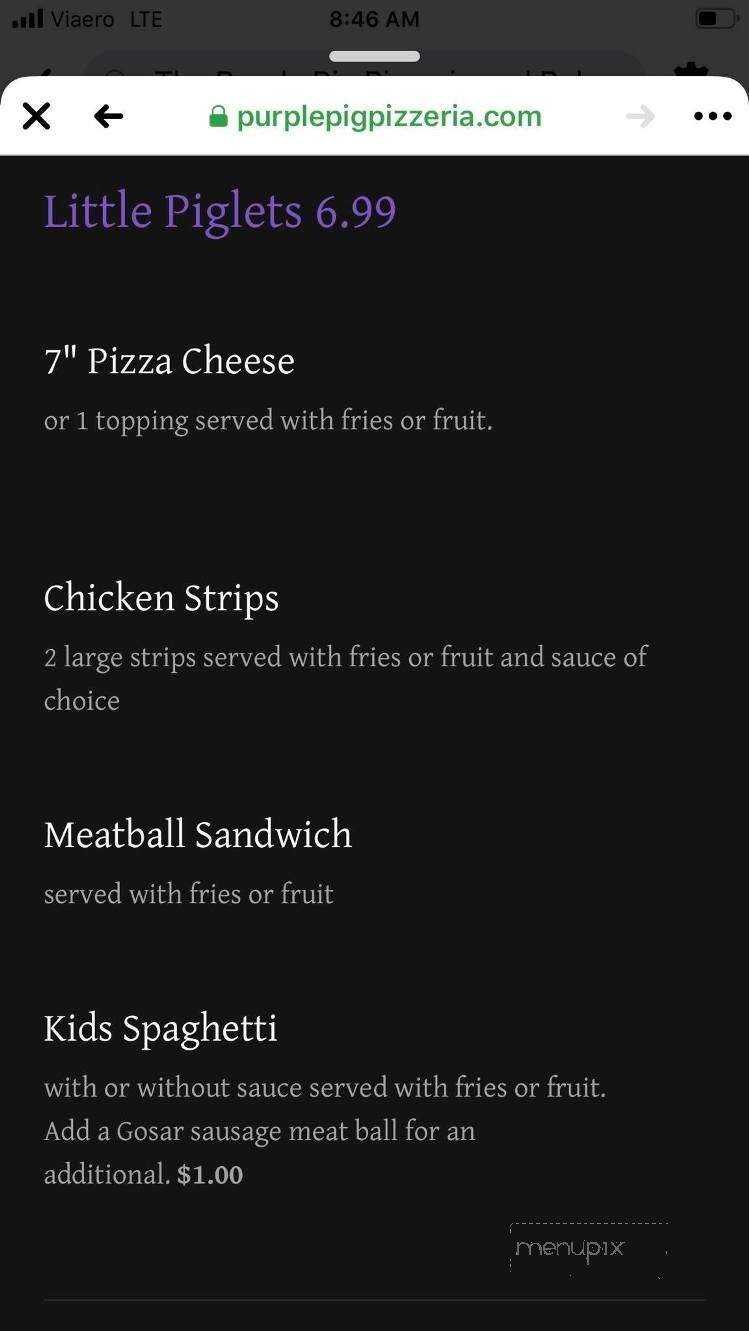Tap the 8:46 AM clock in the status bar
The image size is (749, 1331).
(374, 18)
